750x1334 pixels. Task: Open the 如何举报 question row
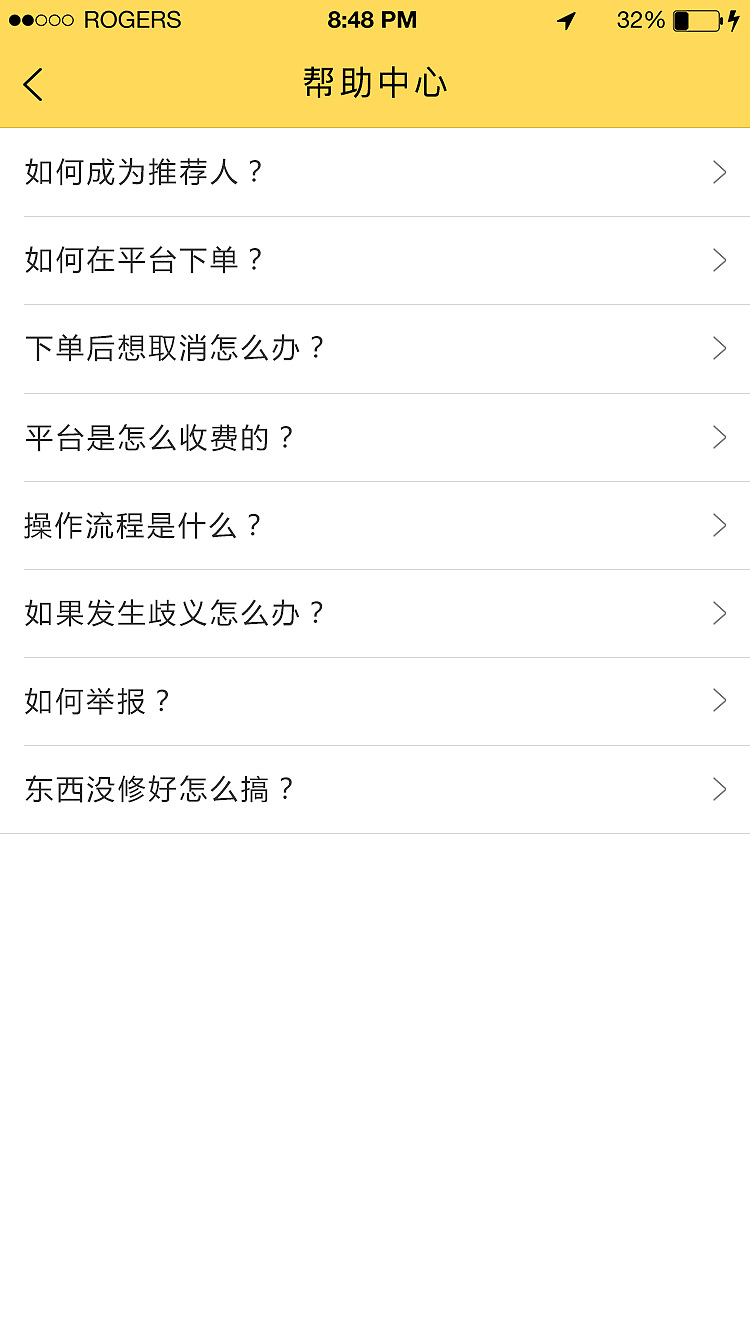[x=375, y=700]
